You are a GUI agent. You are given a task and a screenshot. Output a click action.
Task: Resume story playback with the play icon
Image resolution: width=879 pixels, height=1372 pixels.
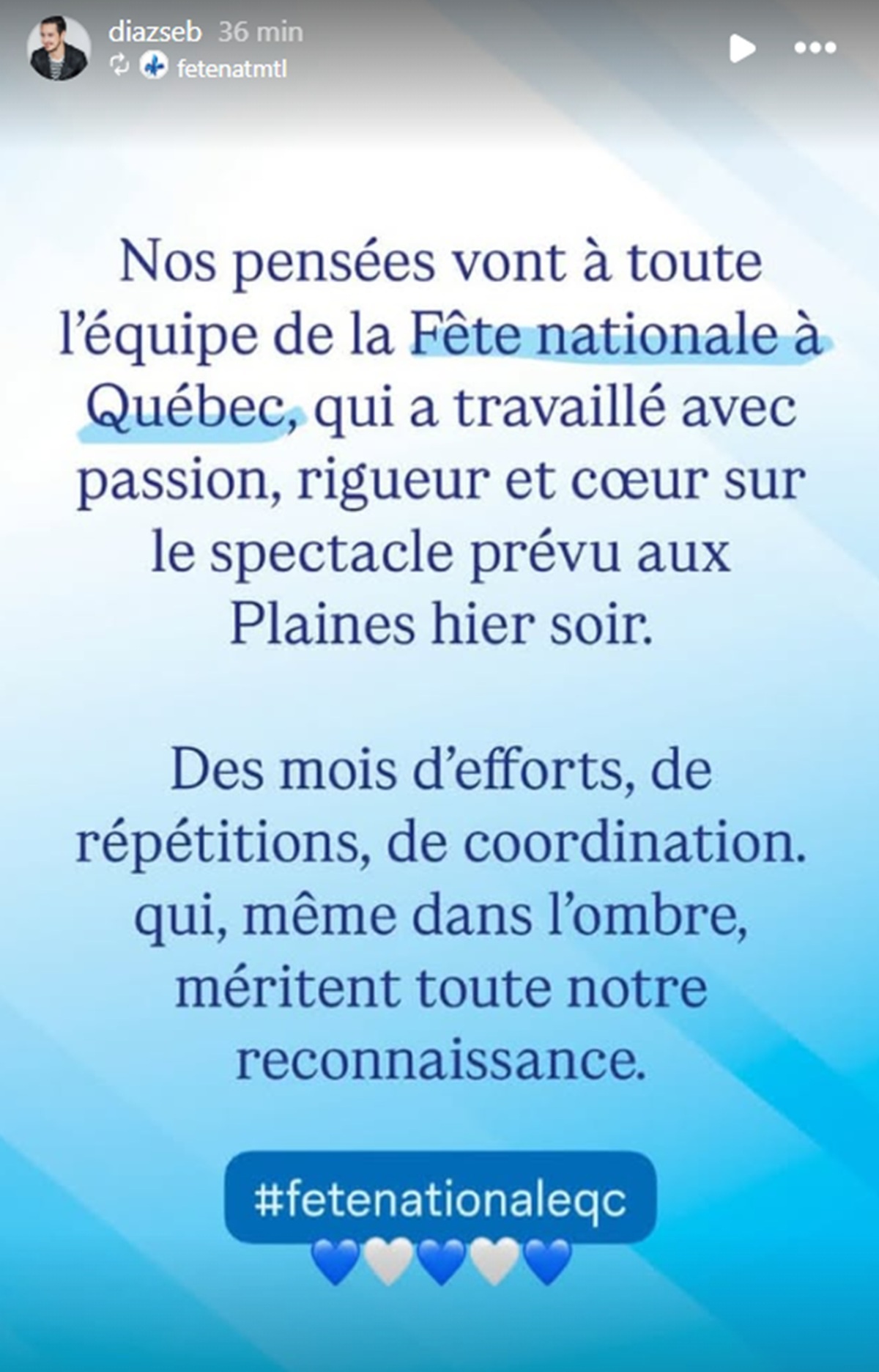[742, 48]
